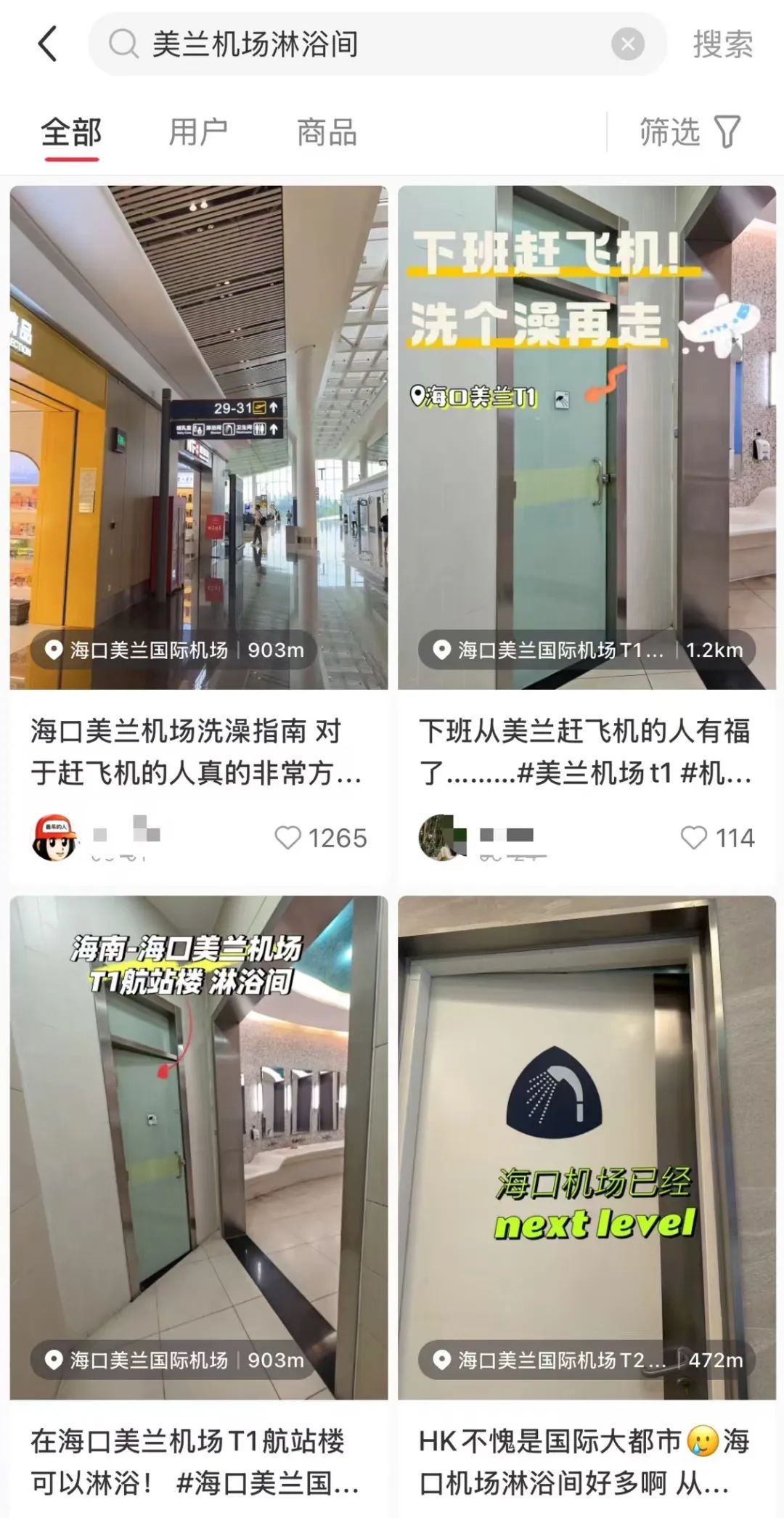The width and height of the screenshot is (784, 1518).
Task: Open the post HK不愧是国际大都市
Action: [585, 1461]
